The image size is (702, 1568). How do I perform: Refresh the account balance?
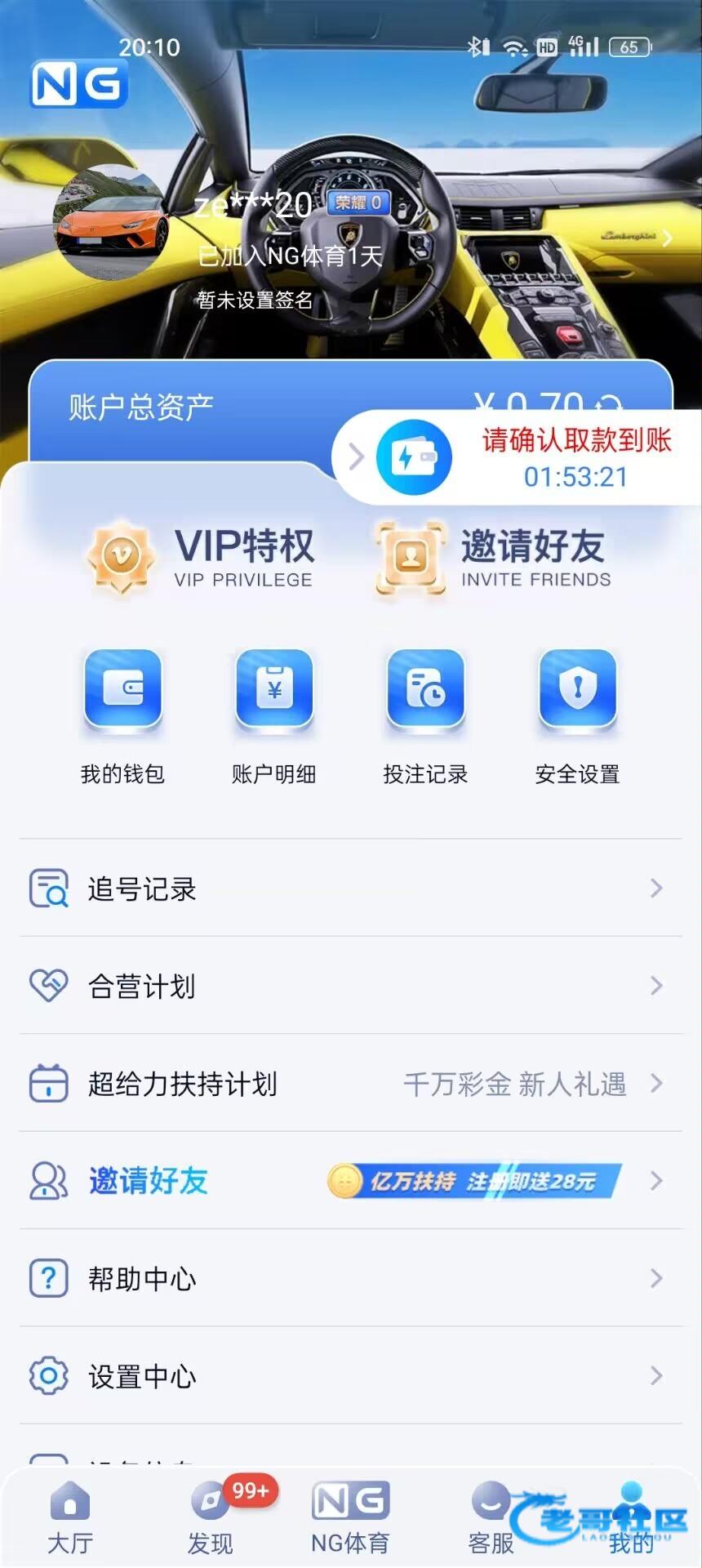click(x=611, y=403)
